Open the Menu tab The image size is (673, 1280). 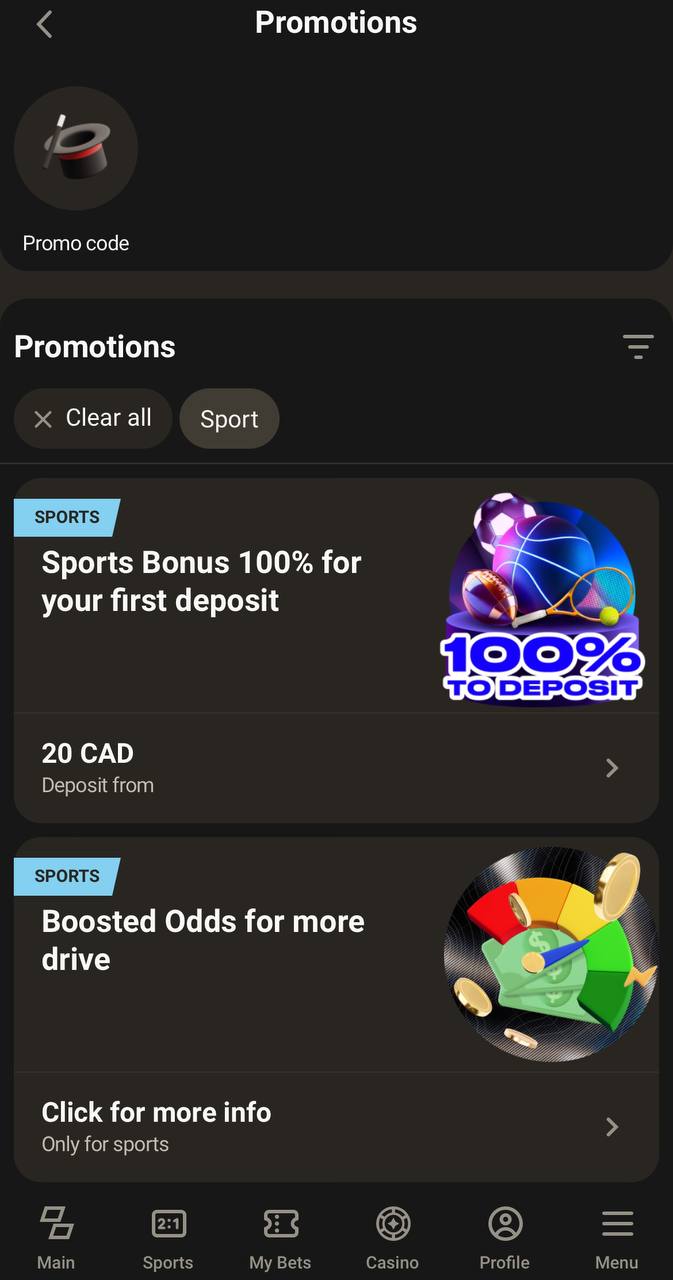click(x=617, y=1238)
